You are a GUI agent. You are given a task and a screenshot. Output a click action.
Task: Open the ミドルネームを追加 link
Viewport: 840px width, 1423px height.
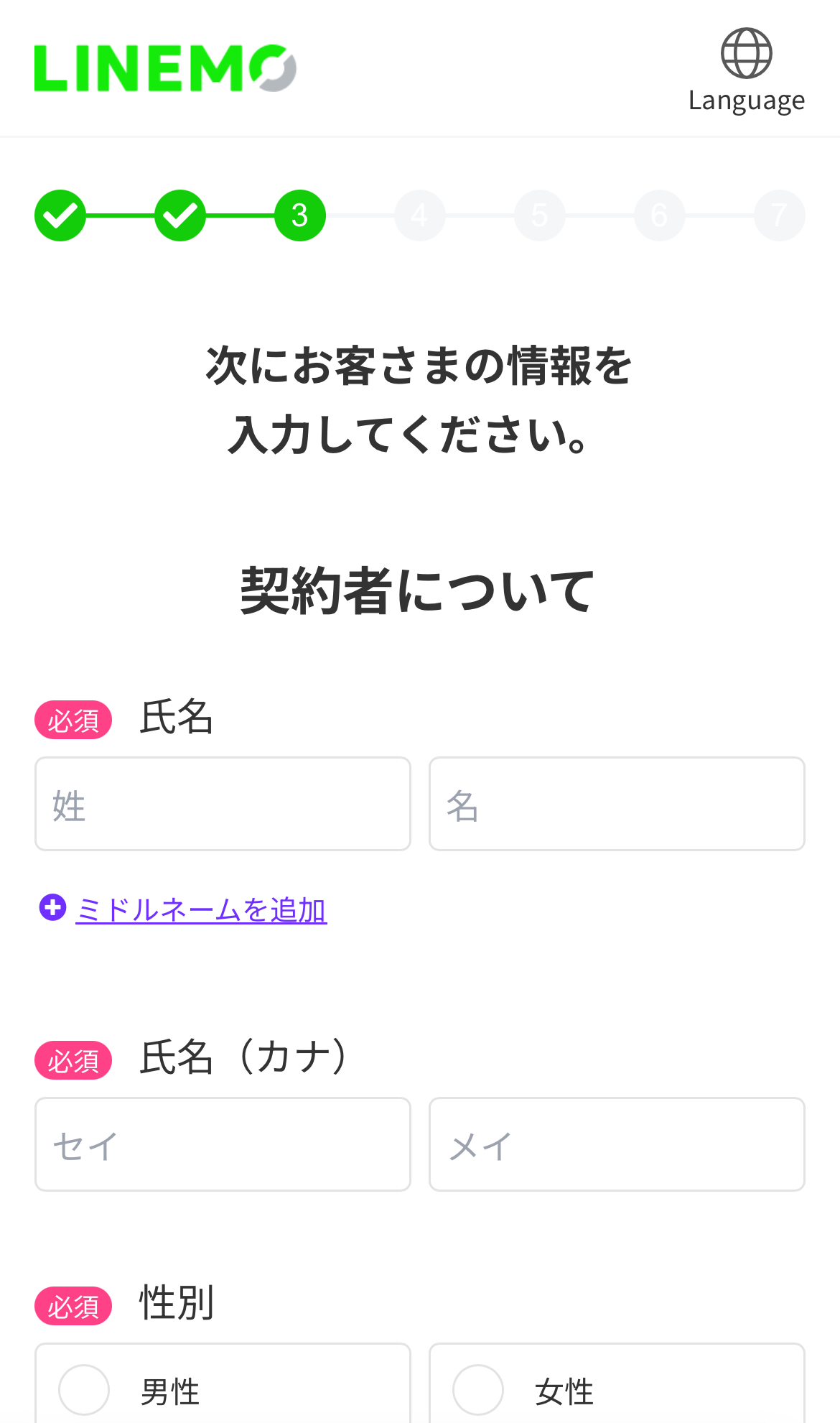[x=201, y=908]
